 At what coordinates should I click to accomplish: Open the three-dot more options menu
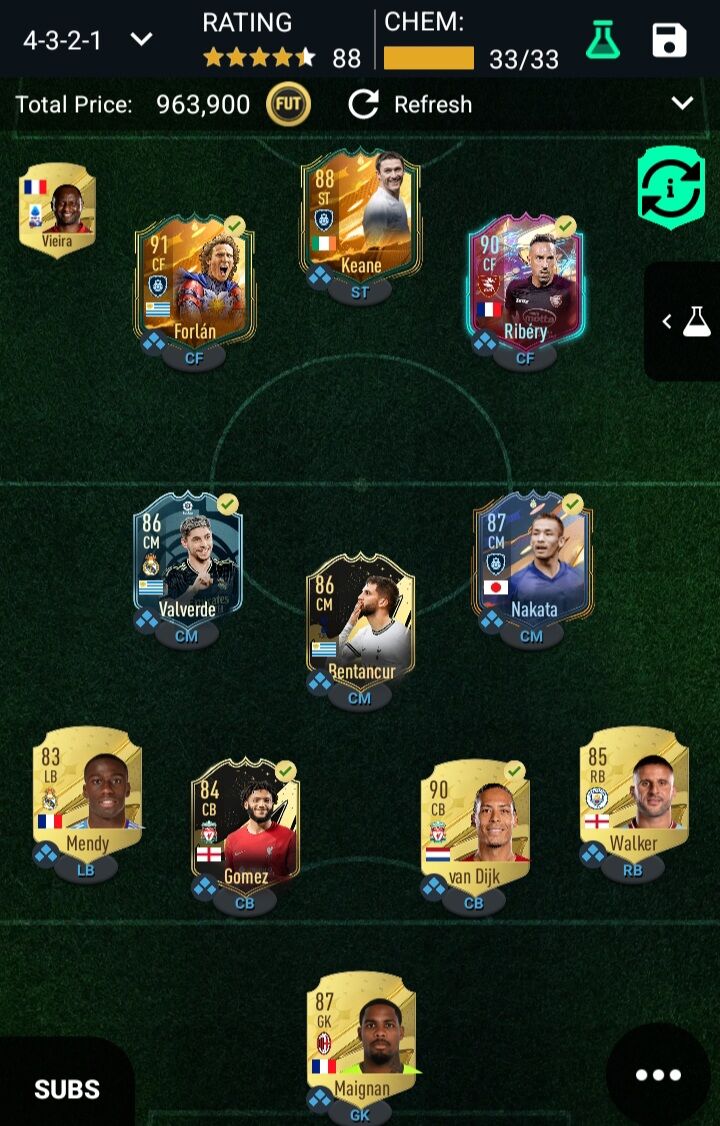tap(658, 1075)
